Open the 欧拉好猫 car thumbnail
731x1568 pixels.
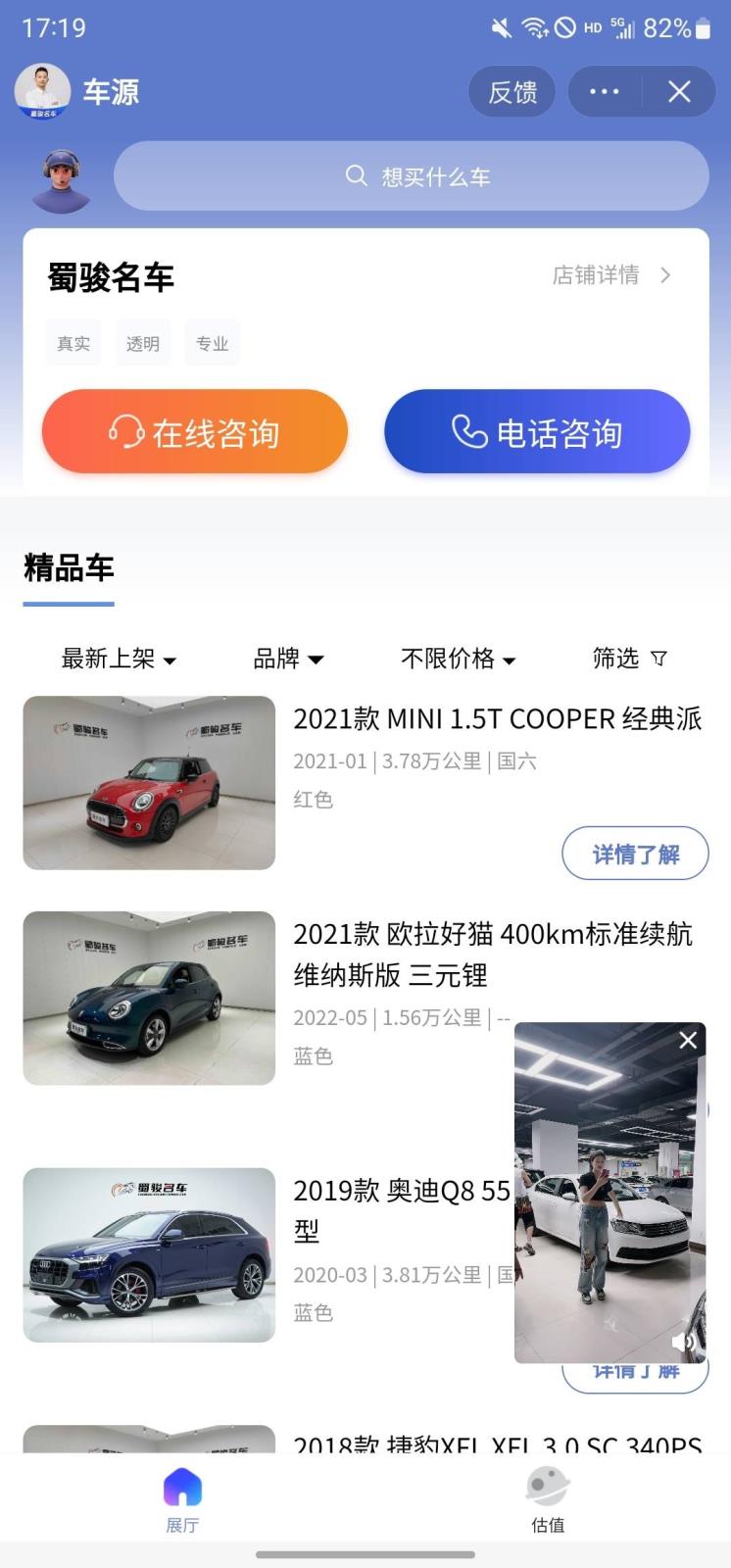(x=147, y=998)
